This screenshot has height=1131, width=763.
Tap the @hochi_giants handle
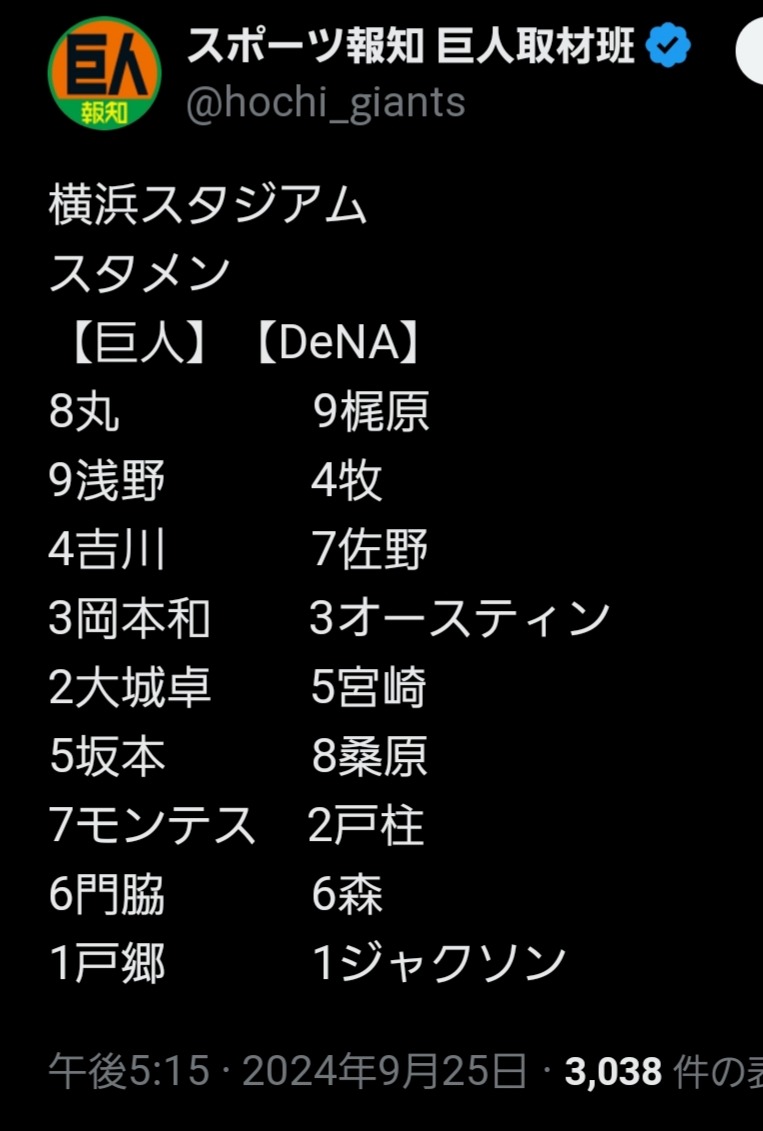tap(326, 102)
